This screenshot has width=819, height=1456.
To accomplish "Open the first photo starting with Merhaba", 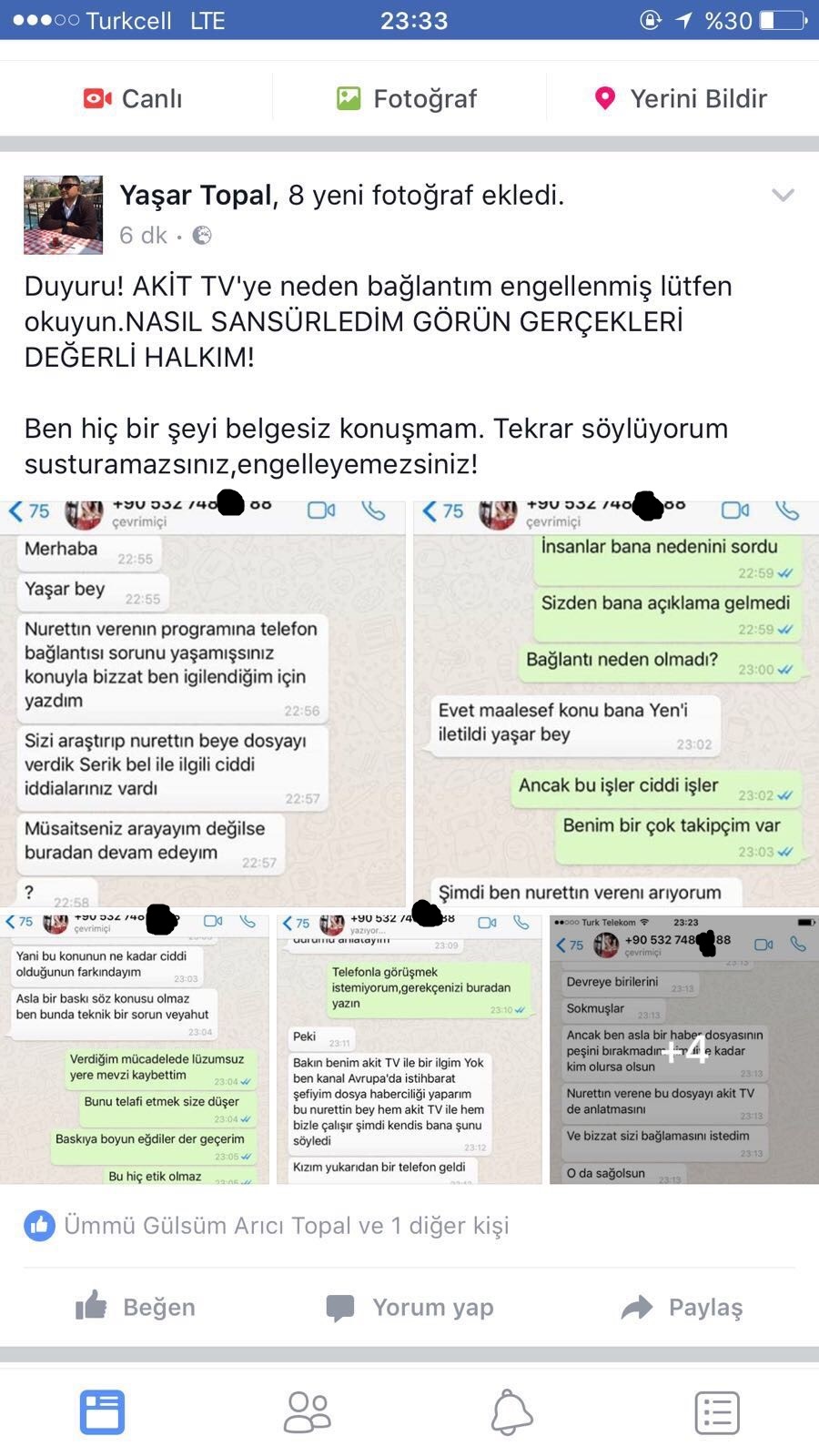I will (203, 703).
